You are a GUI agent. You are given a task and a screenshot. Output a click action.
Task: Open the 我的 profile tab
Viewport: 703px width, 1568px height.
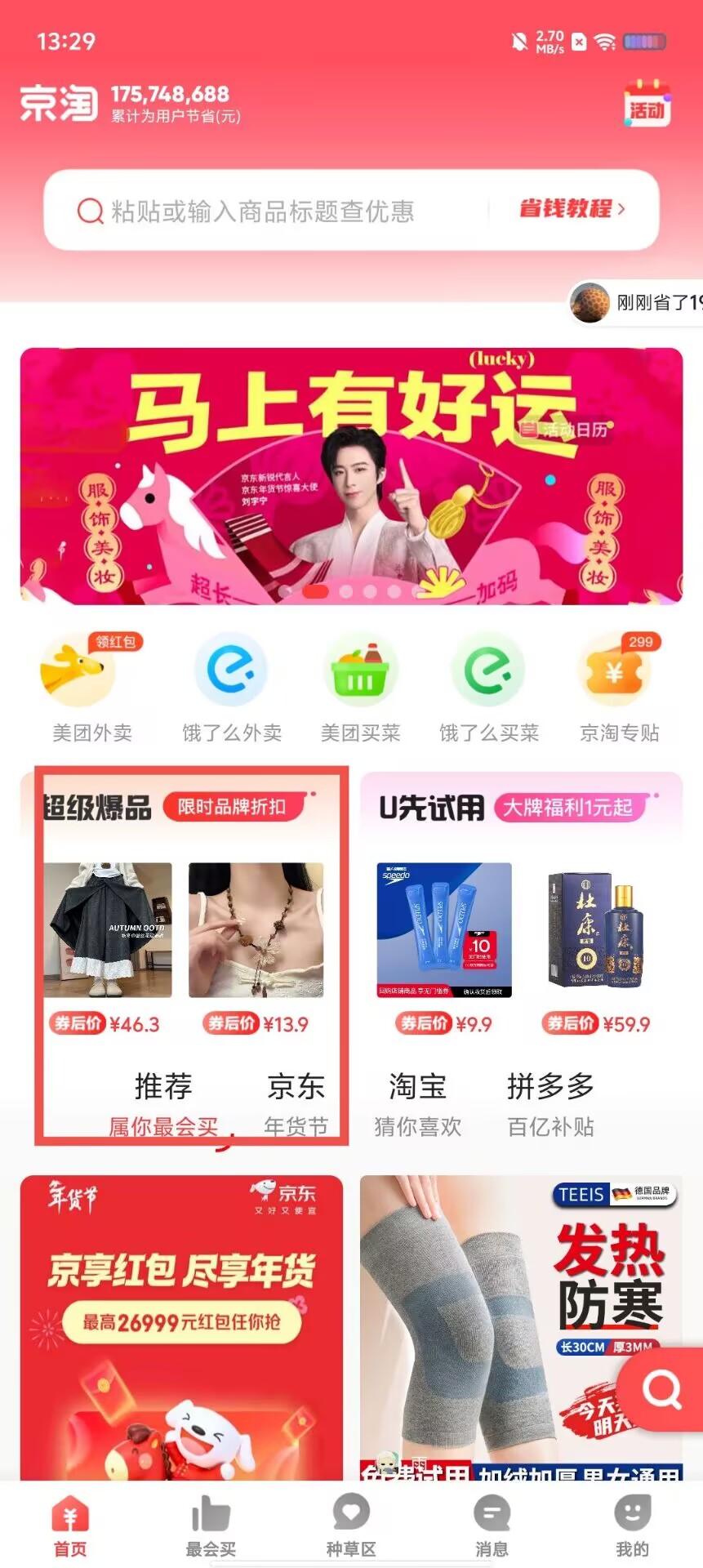pyautogui.click(x=632, y=1526)
